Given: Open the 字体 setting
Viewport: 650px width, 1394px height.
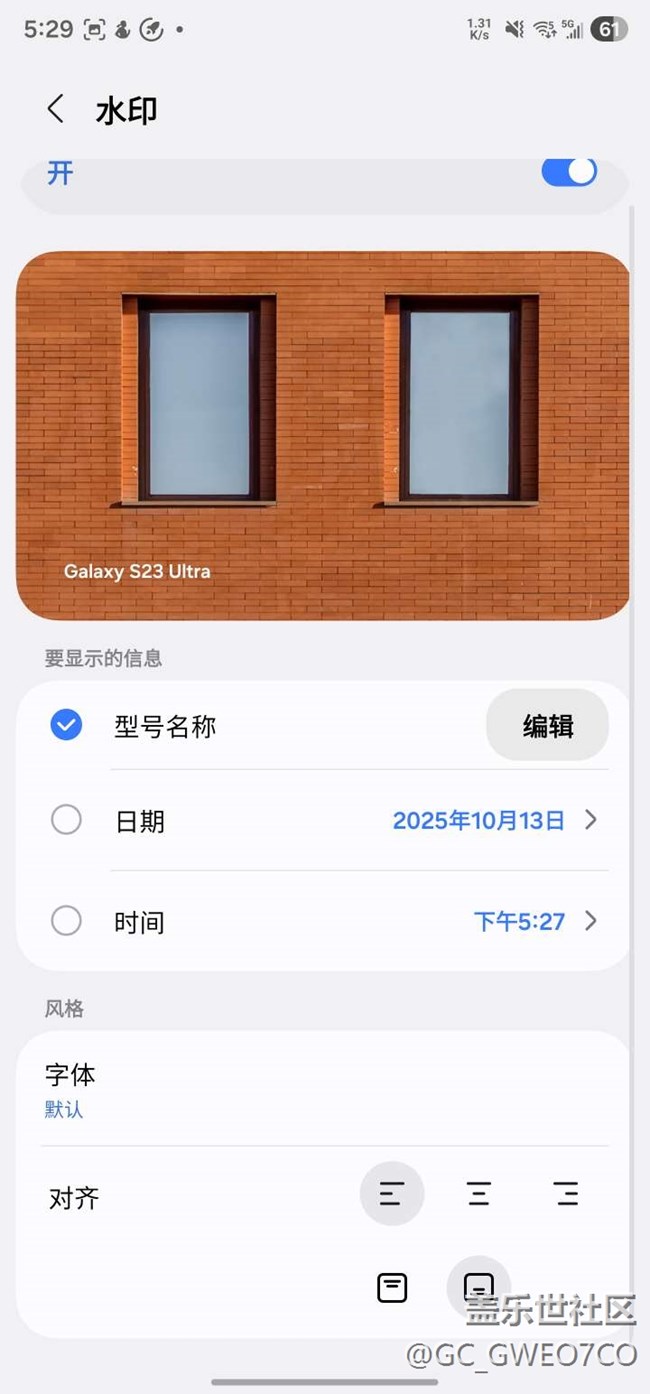Looking at the screenshot, I should click(70, 1089).
